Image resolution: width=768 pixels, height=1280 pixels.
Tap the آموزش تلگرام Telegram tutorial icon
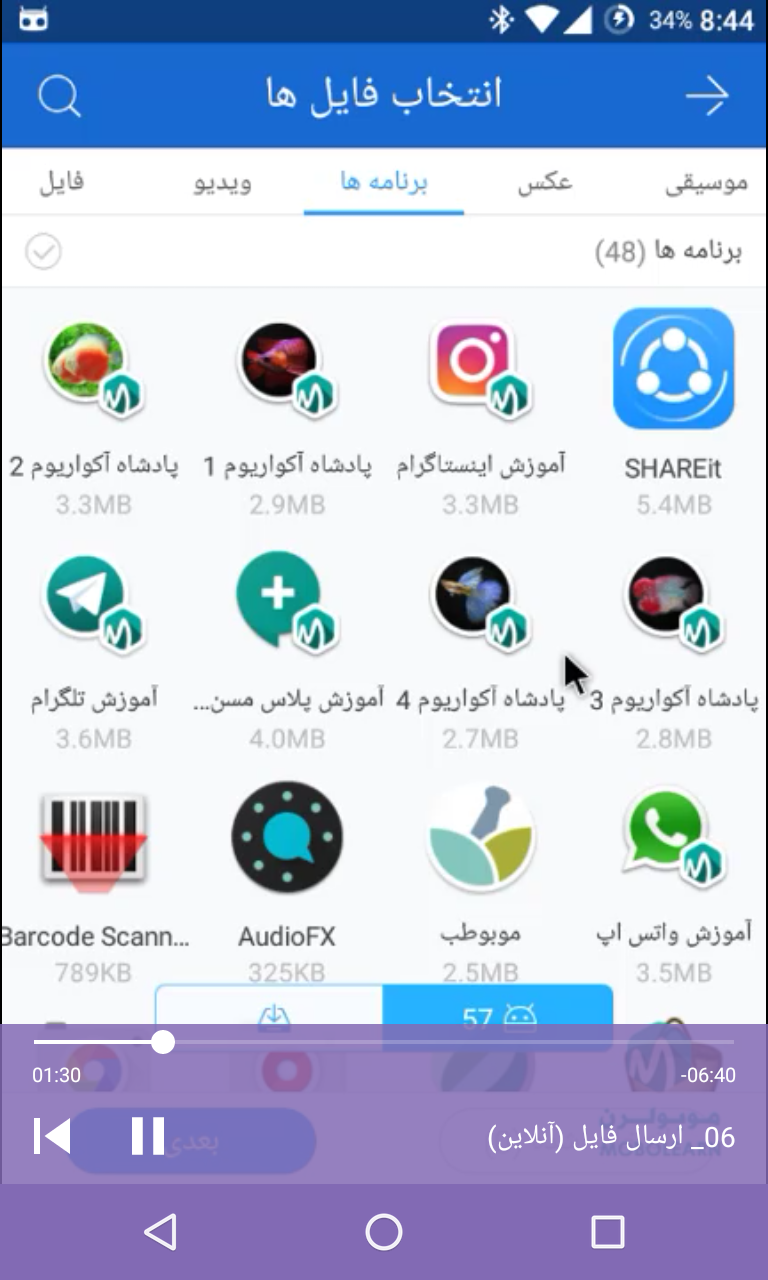[95, 602]
